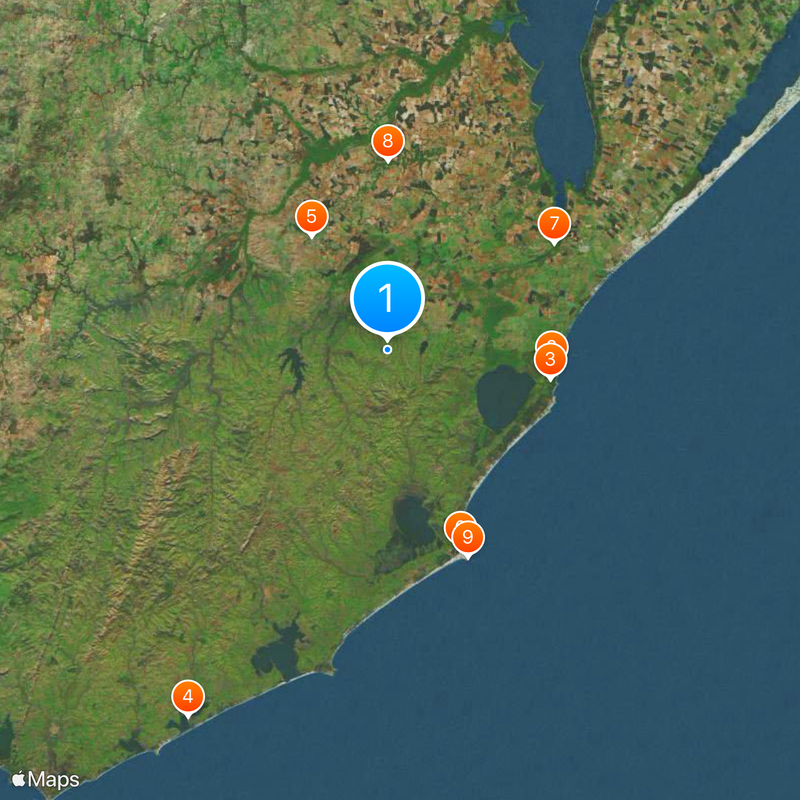The width and height of the screenshot is (800, 800).
Task: Open the coastal pin numbered 9
Action: [467, 538]
